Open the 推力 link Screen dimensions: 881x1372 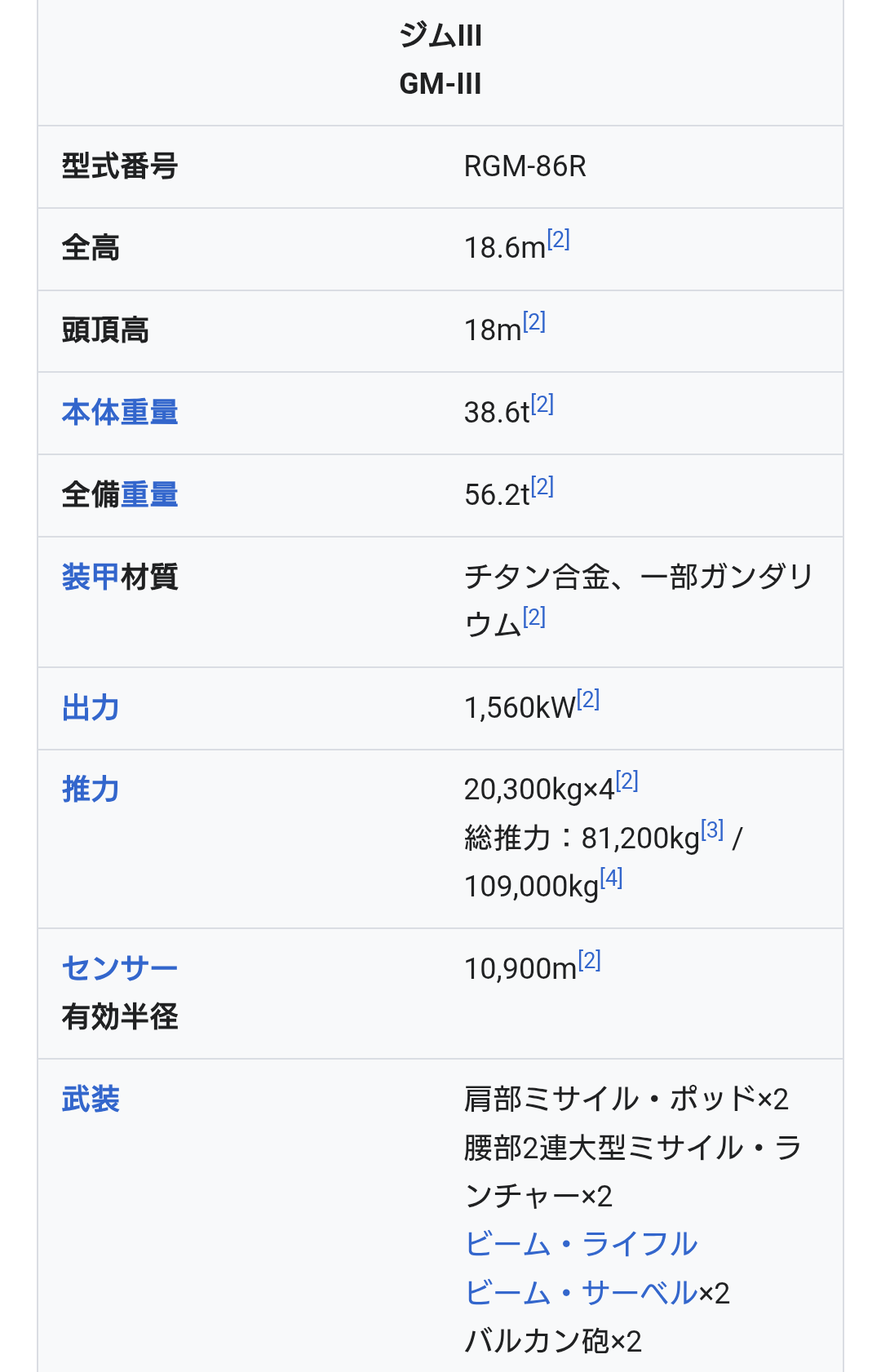90,790
